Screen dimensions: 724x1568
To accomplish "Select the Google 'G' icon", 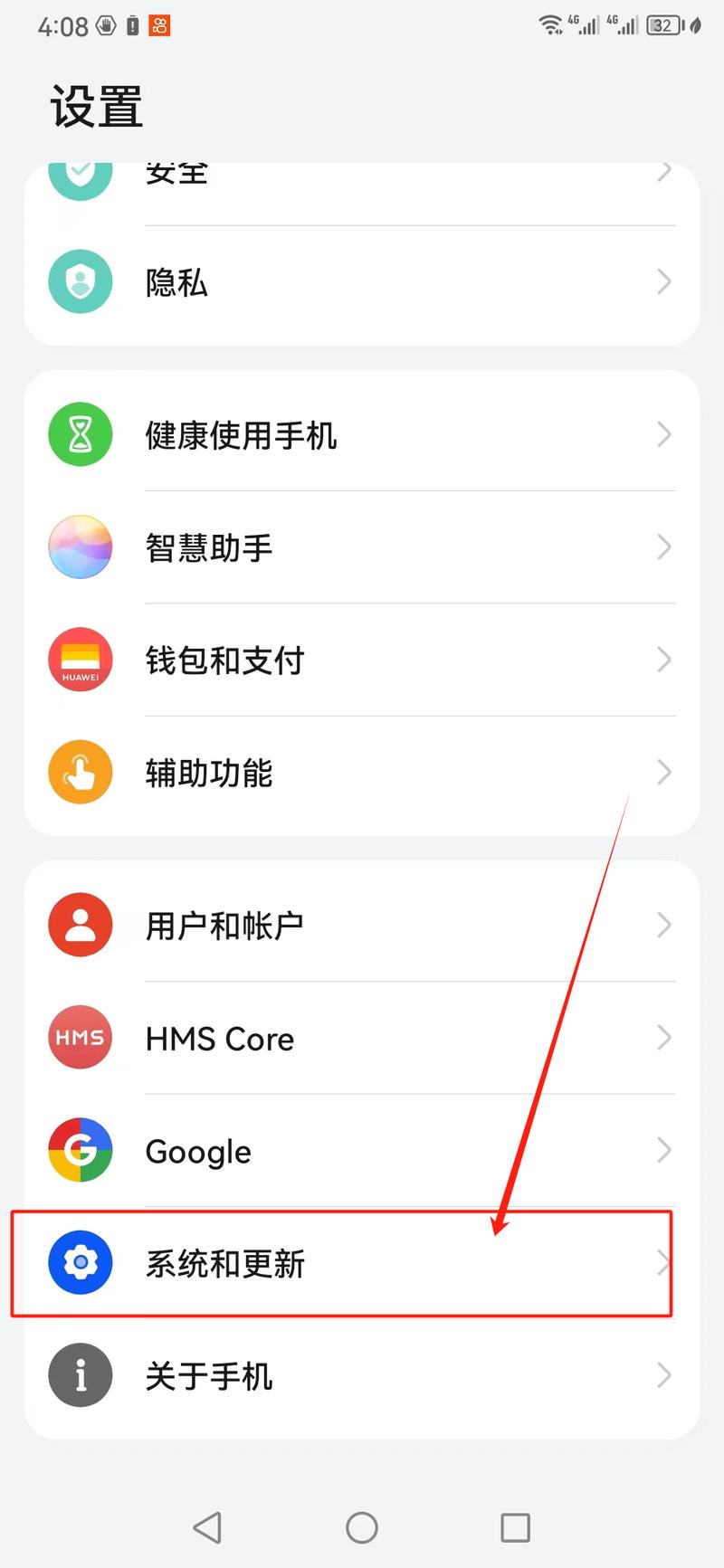I will click(x=81, y=1150).
